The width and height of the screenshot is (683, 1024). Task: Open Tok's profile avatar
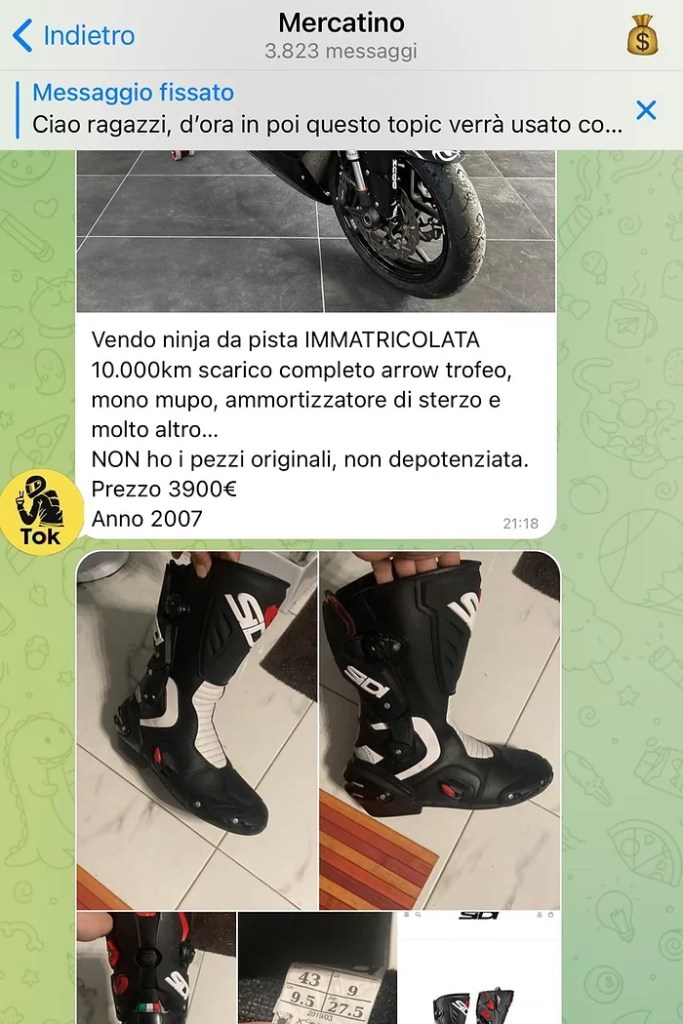pos(41,511)
